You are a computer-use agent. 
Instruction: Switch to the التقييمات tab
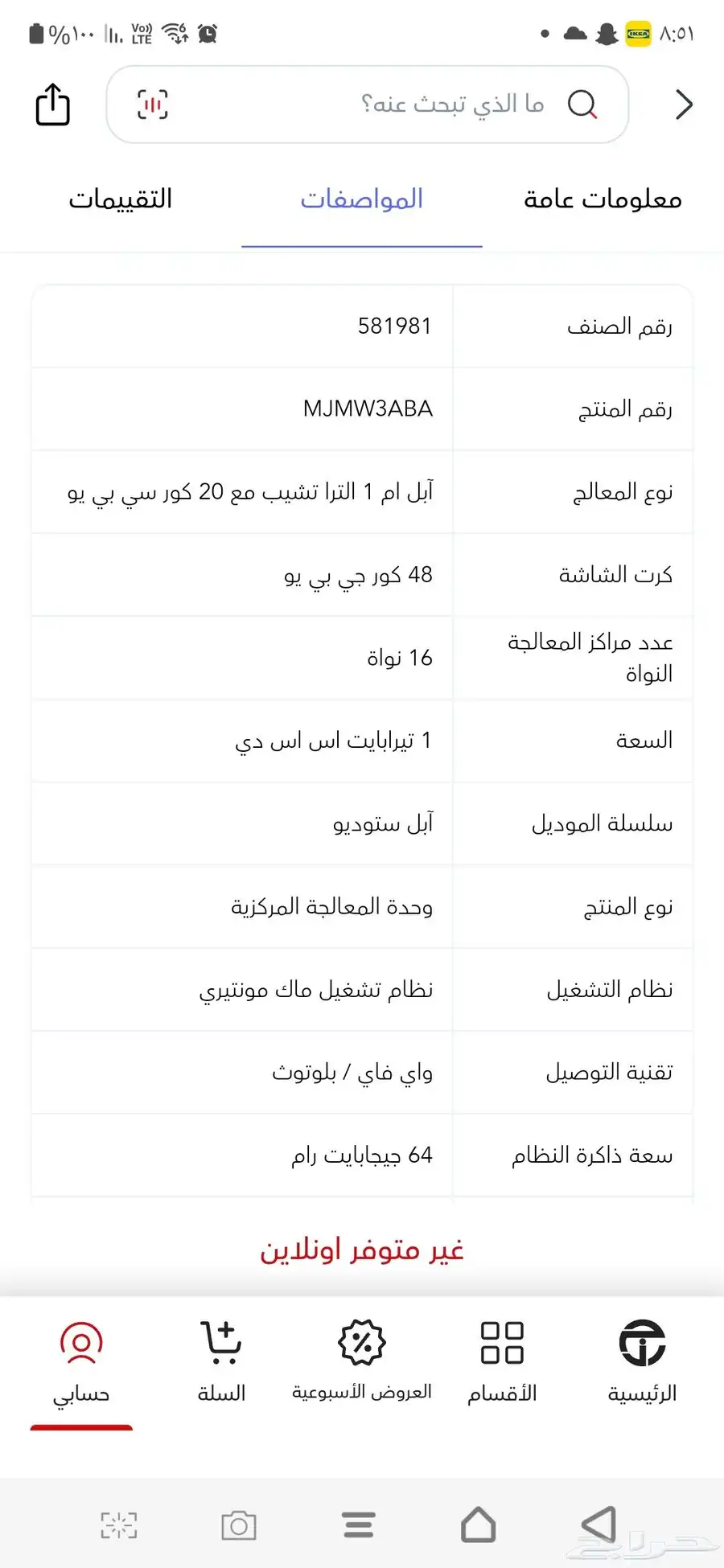click(121, 199)
